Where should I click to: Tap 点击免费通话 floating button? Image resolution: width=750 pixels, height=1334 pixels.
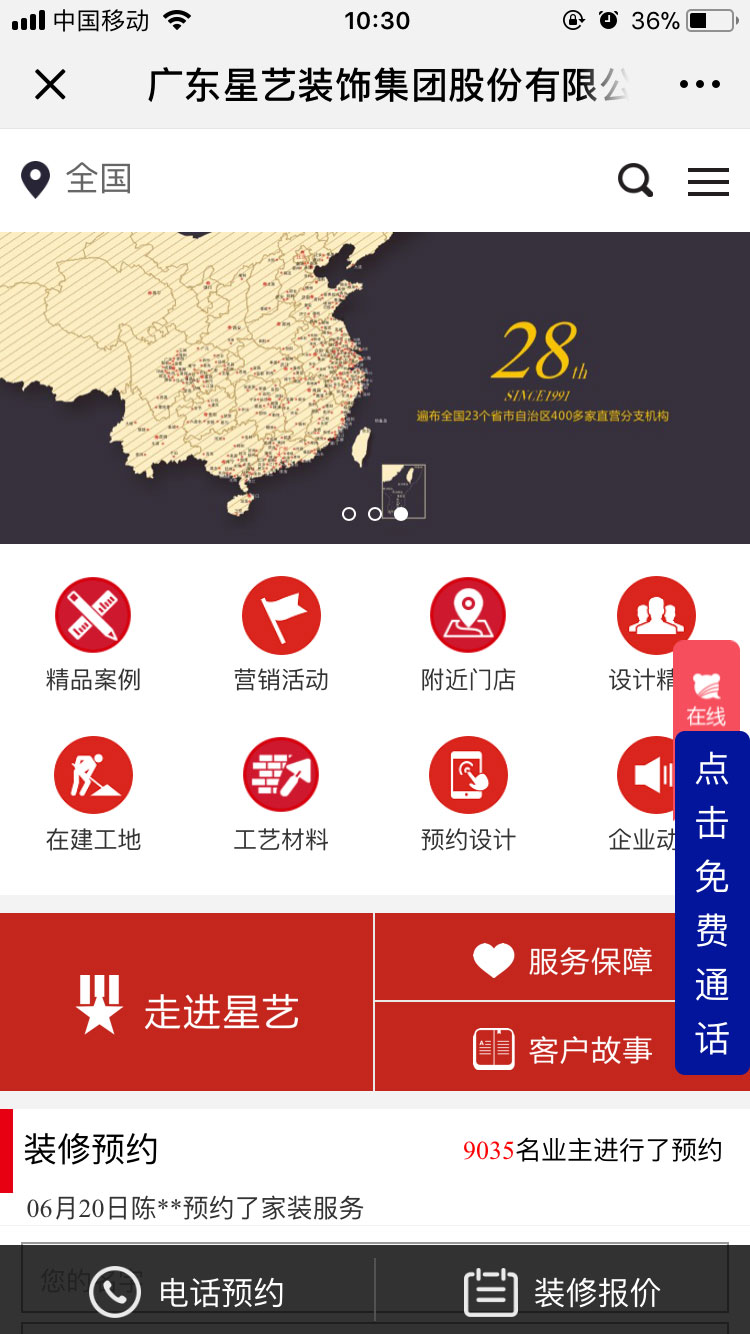coord(712,903)
